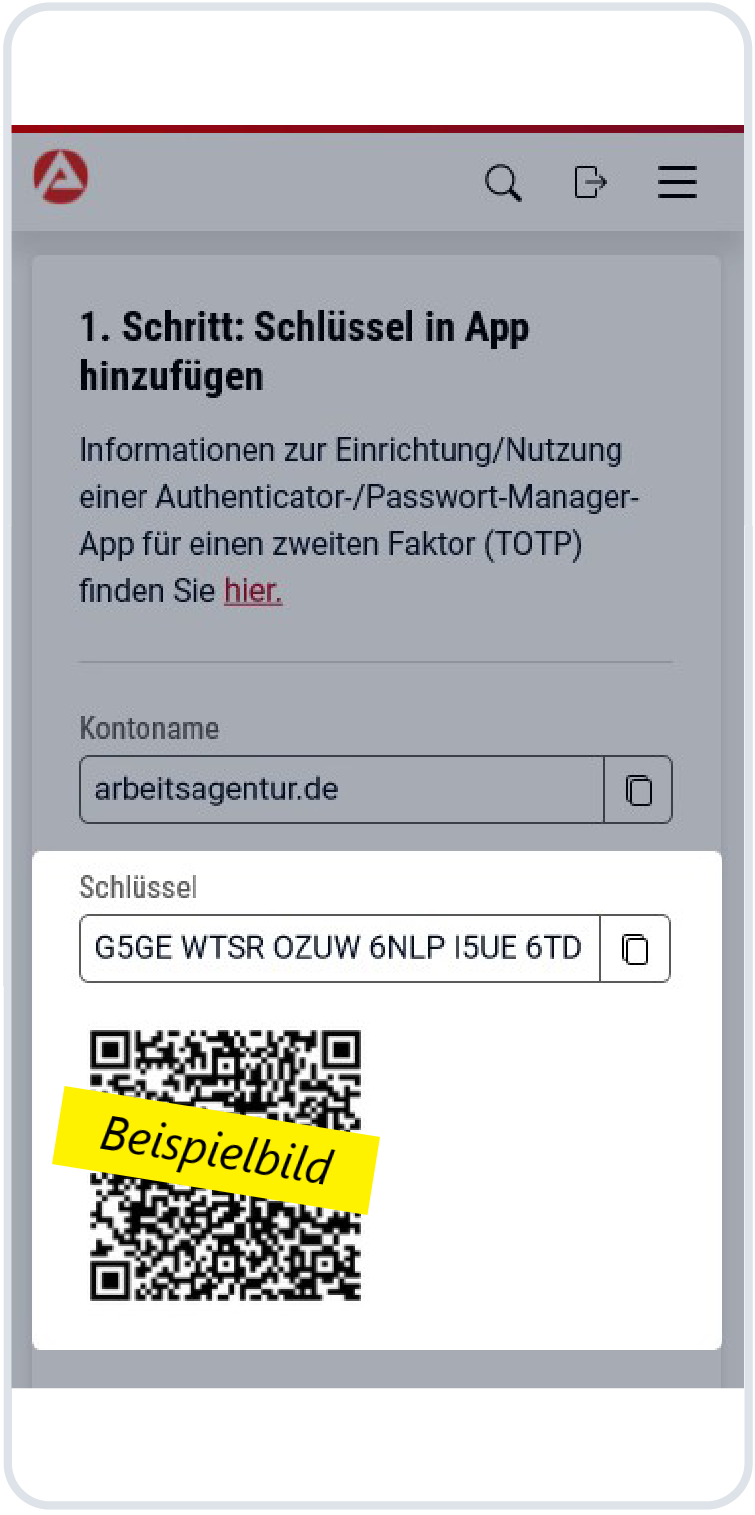Open the hamburger menu
This screenshot has height=1515, width=755.
click(677, 182)
